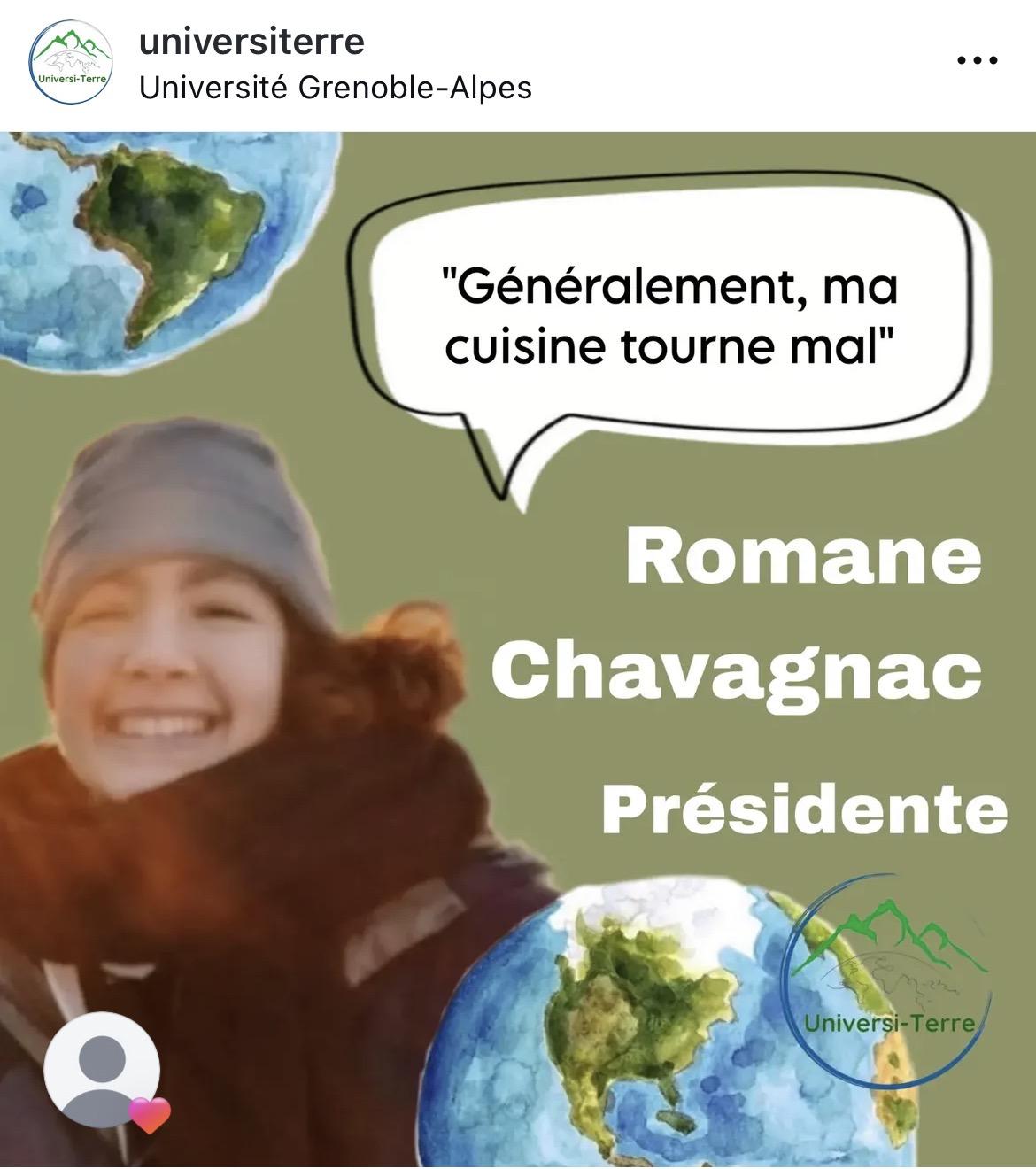Show accounts who liked via avatar bubble
The image size is (1036, 1169).
tap(103, 1070)
